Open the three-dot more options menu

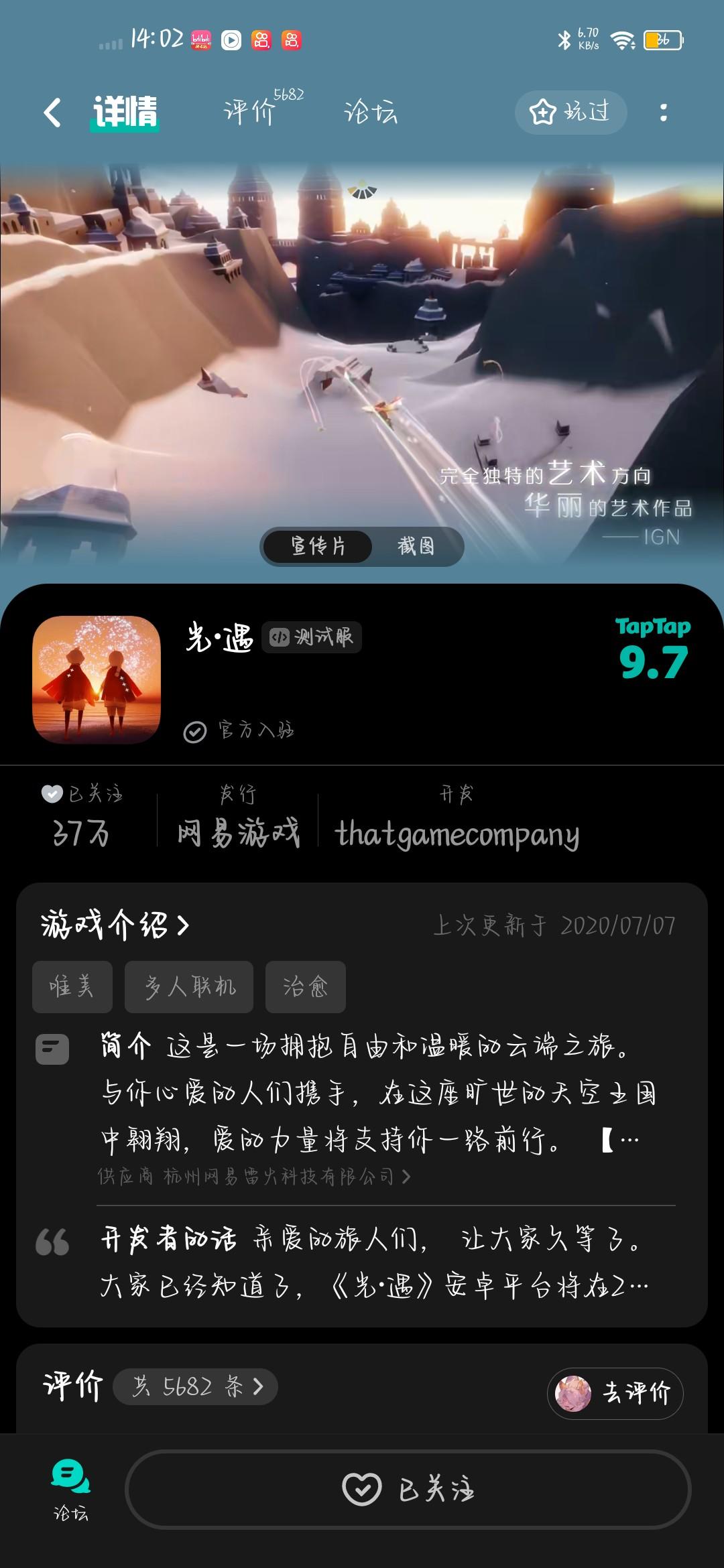[664, 112]
